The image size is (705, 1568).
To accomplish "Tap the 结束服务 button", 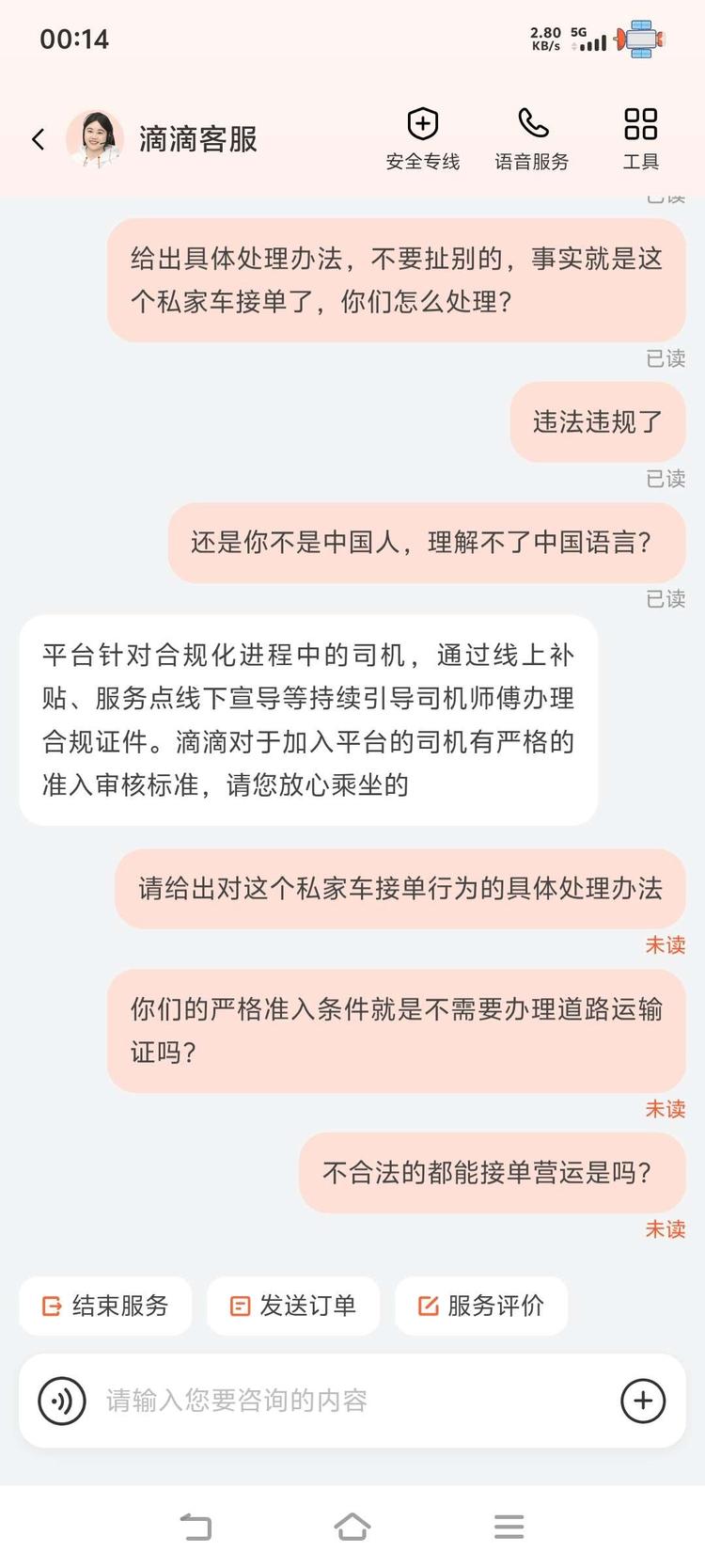I will 105,1306.
